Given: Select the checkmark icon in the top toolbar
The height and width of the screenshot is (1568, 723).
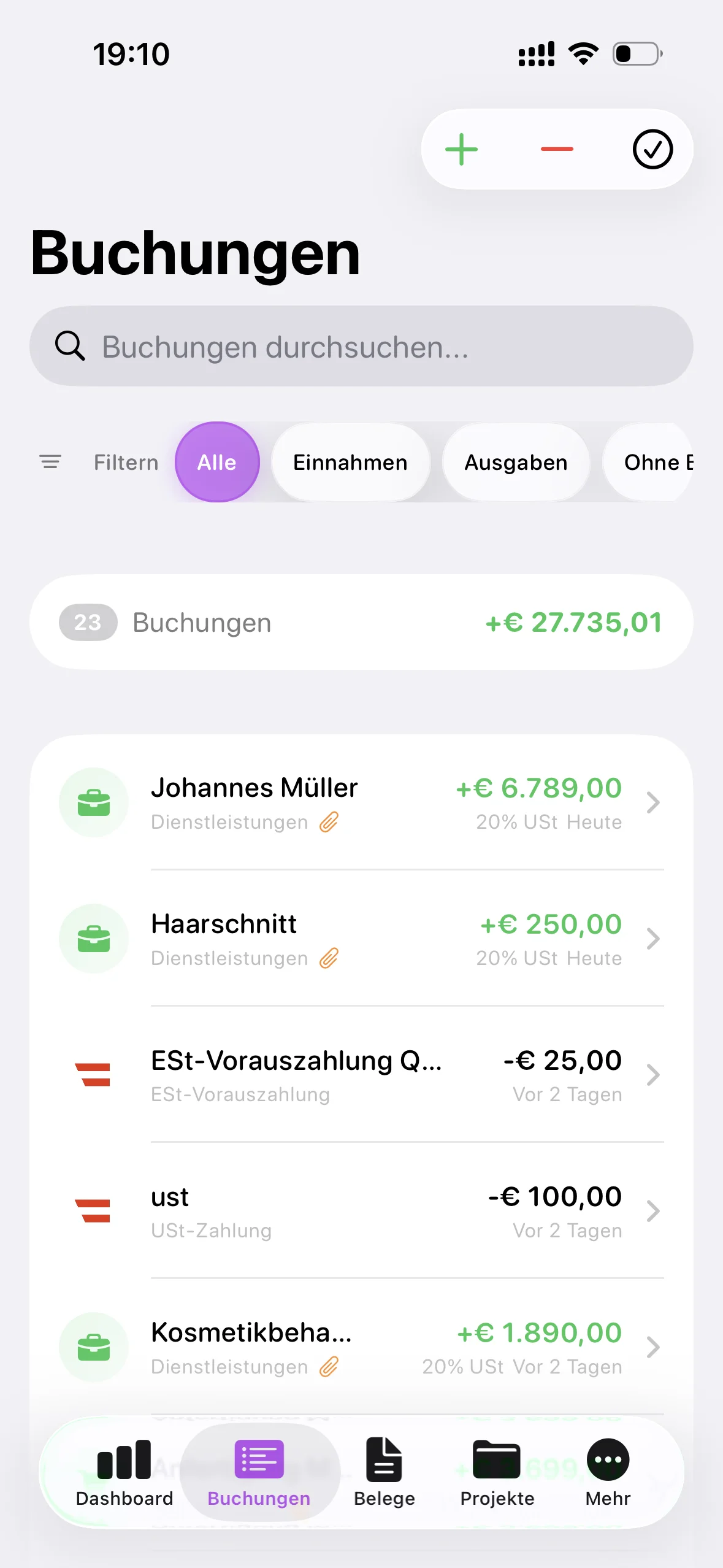Looking at the screenshot, I should coord(652,148).
